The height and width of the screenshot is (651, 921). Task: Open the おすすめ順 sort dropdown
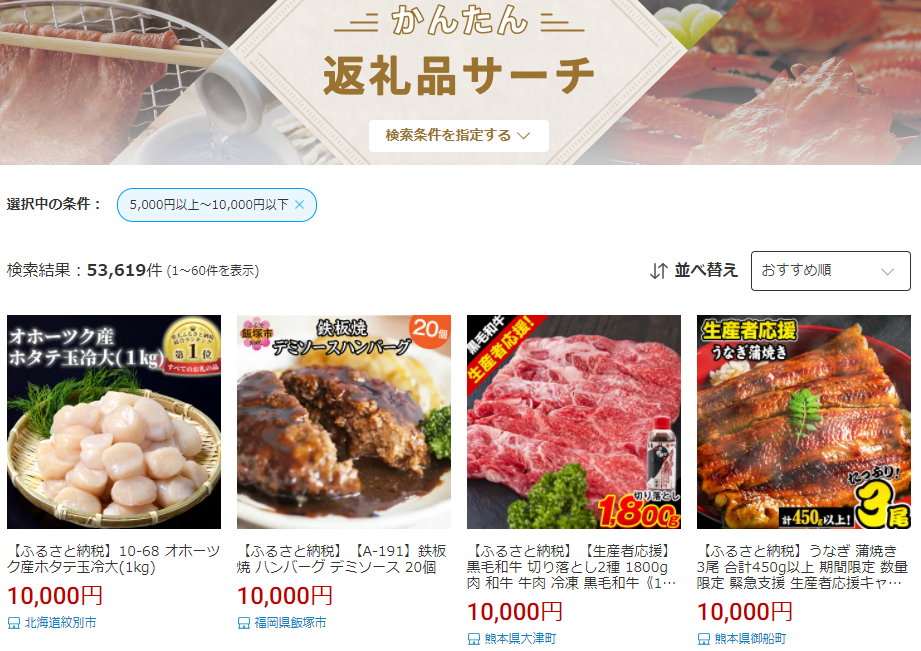pos(830,271)
